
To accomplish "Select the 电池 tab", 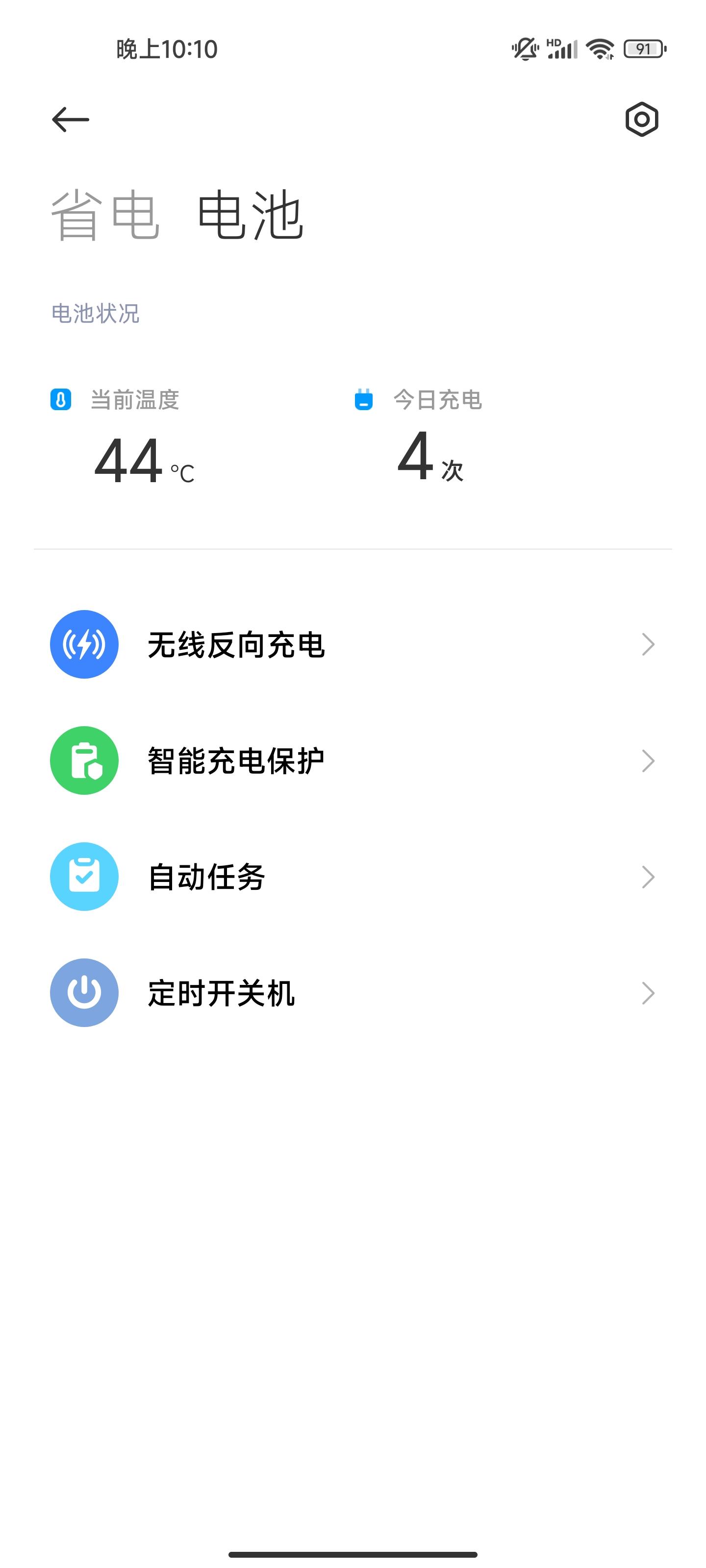I will click(x=251, y=215).
